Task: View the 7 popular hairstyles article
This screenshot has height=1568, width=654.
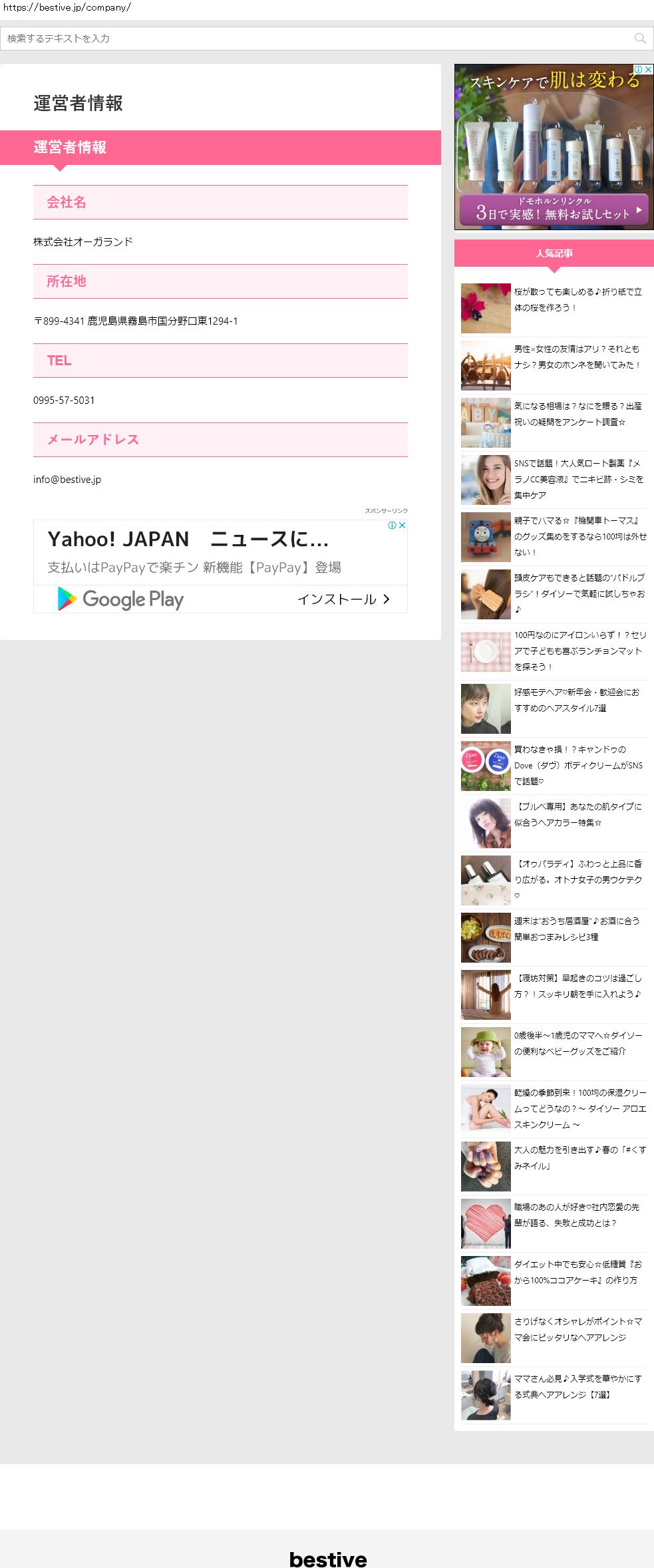Action: [x=577, y=701]
